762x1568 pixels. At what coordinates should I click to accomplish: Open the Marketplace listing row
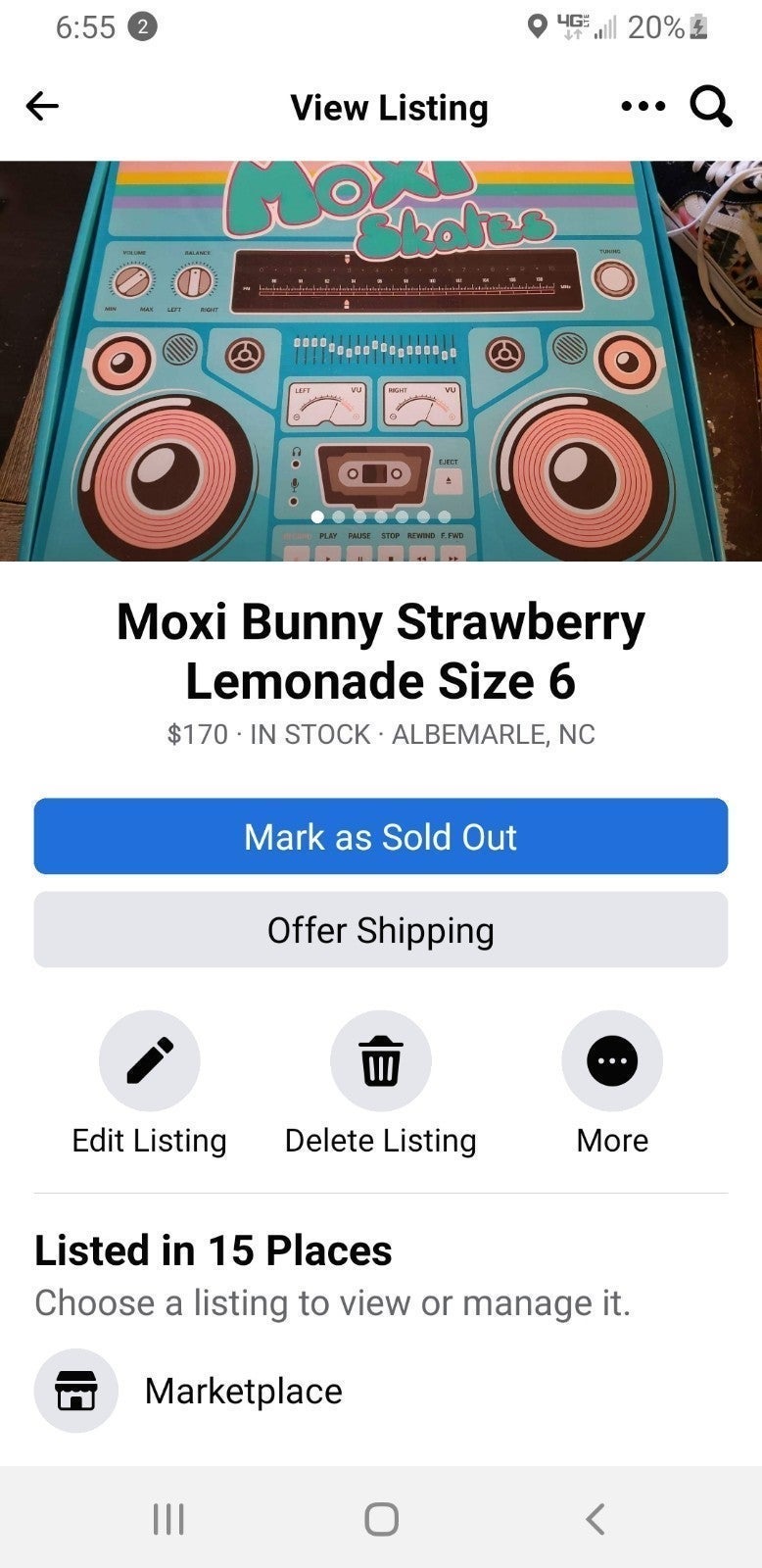point(381,1391)
